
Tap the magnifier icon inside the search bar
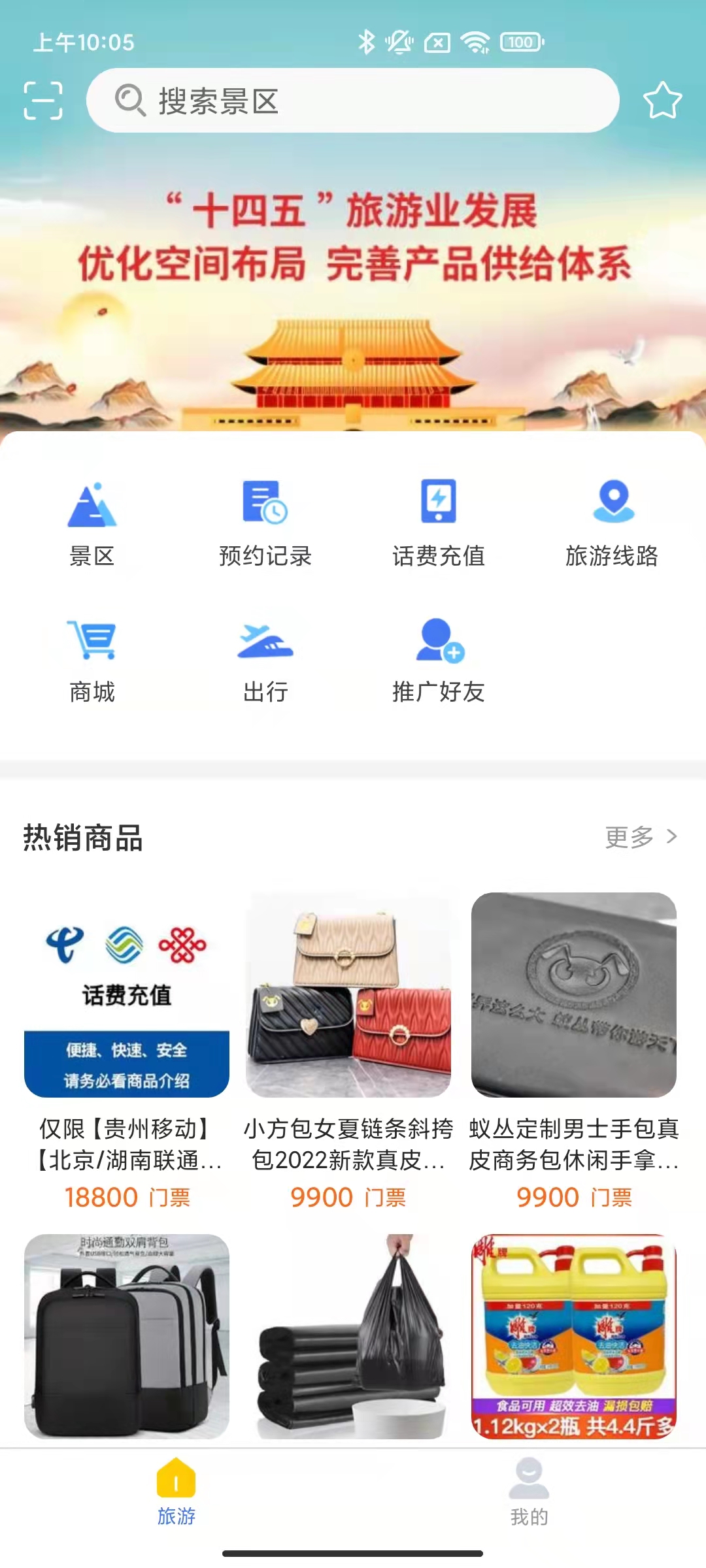(x=130, y=99)
